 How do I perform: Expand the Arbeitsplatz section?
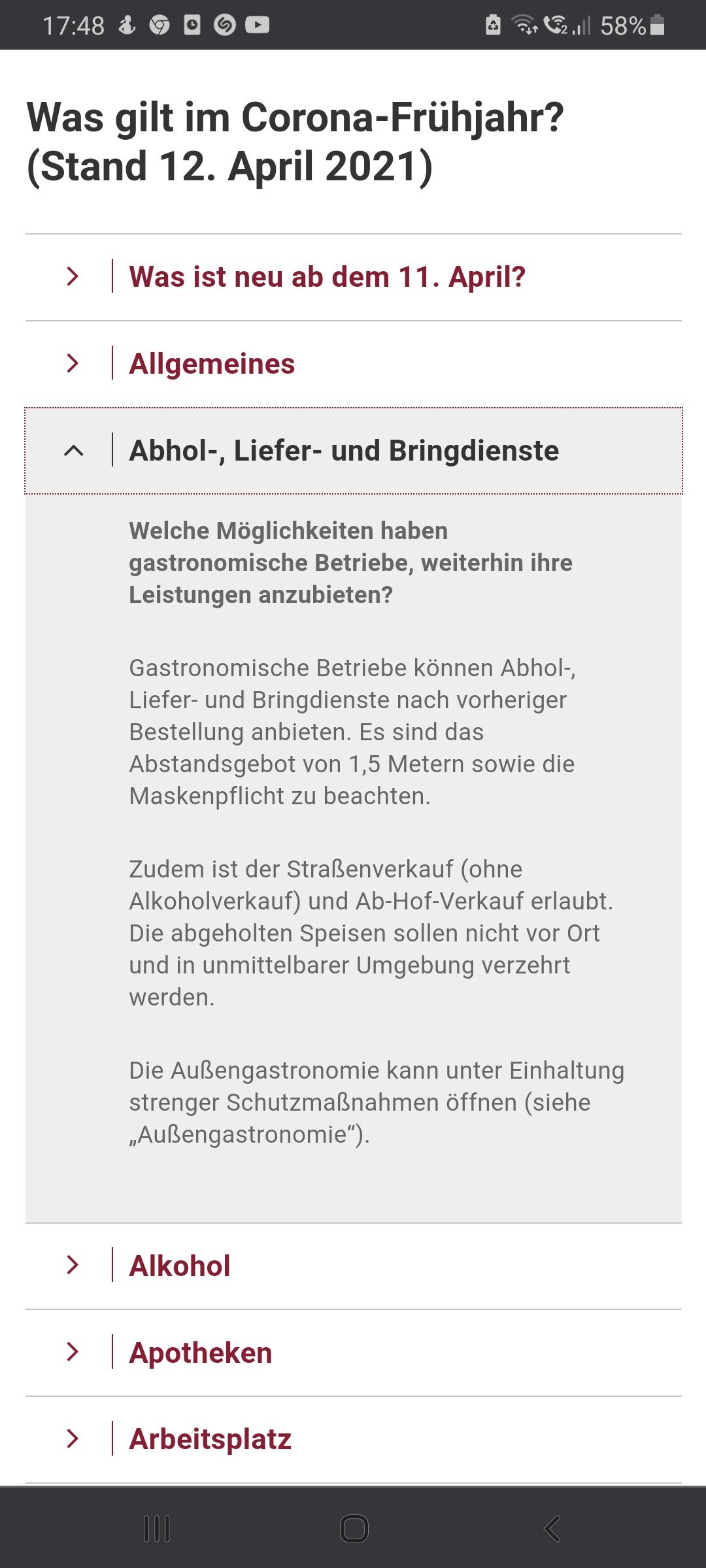point(353,1440)
